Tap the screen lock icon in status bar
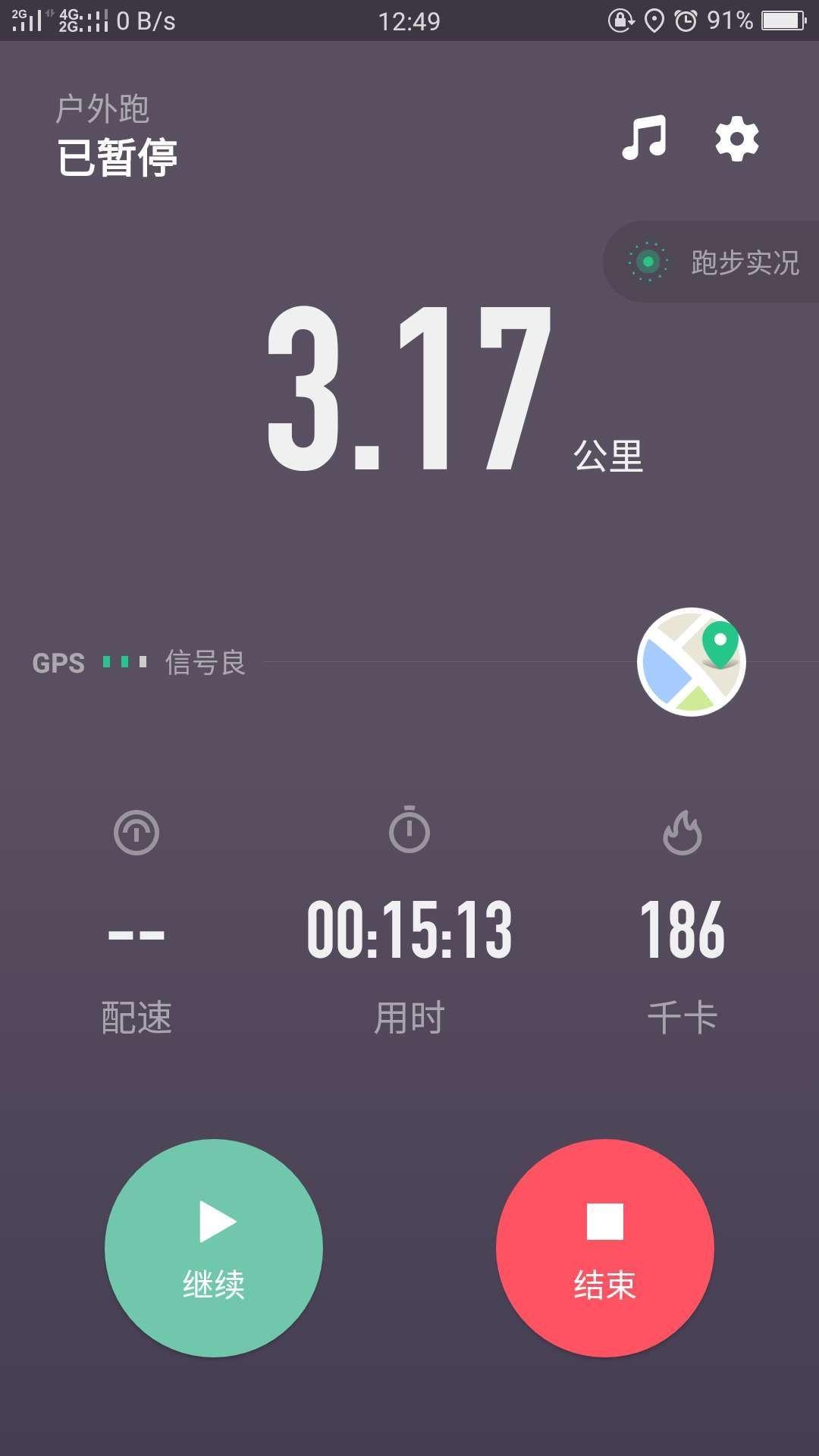Viewport: 819px width, 1456px height. pyautogui.click(x=622, y=20)
